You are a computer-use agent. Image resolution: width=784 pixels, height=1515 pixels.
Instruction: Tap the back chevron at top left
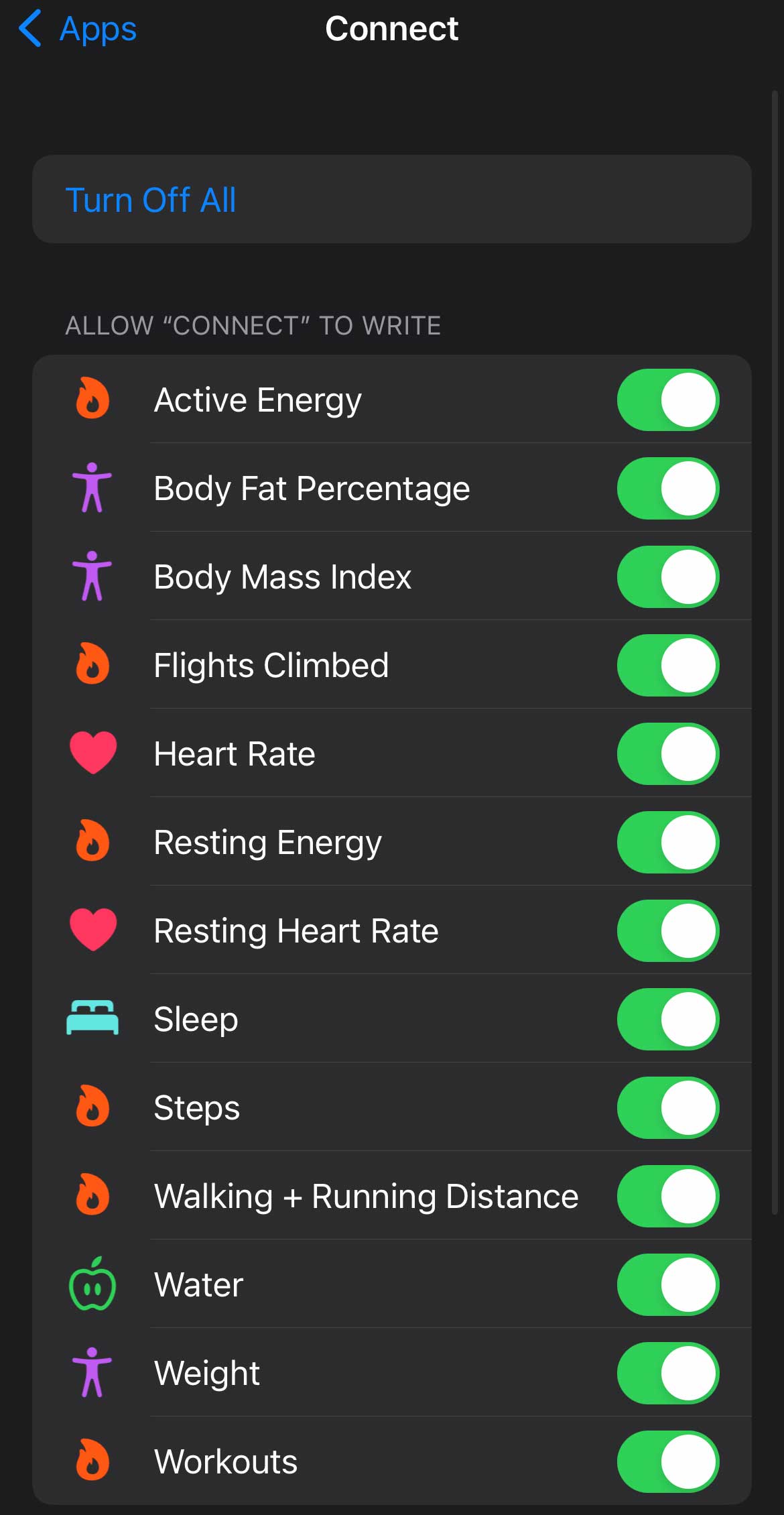click(x=29, y=29)
